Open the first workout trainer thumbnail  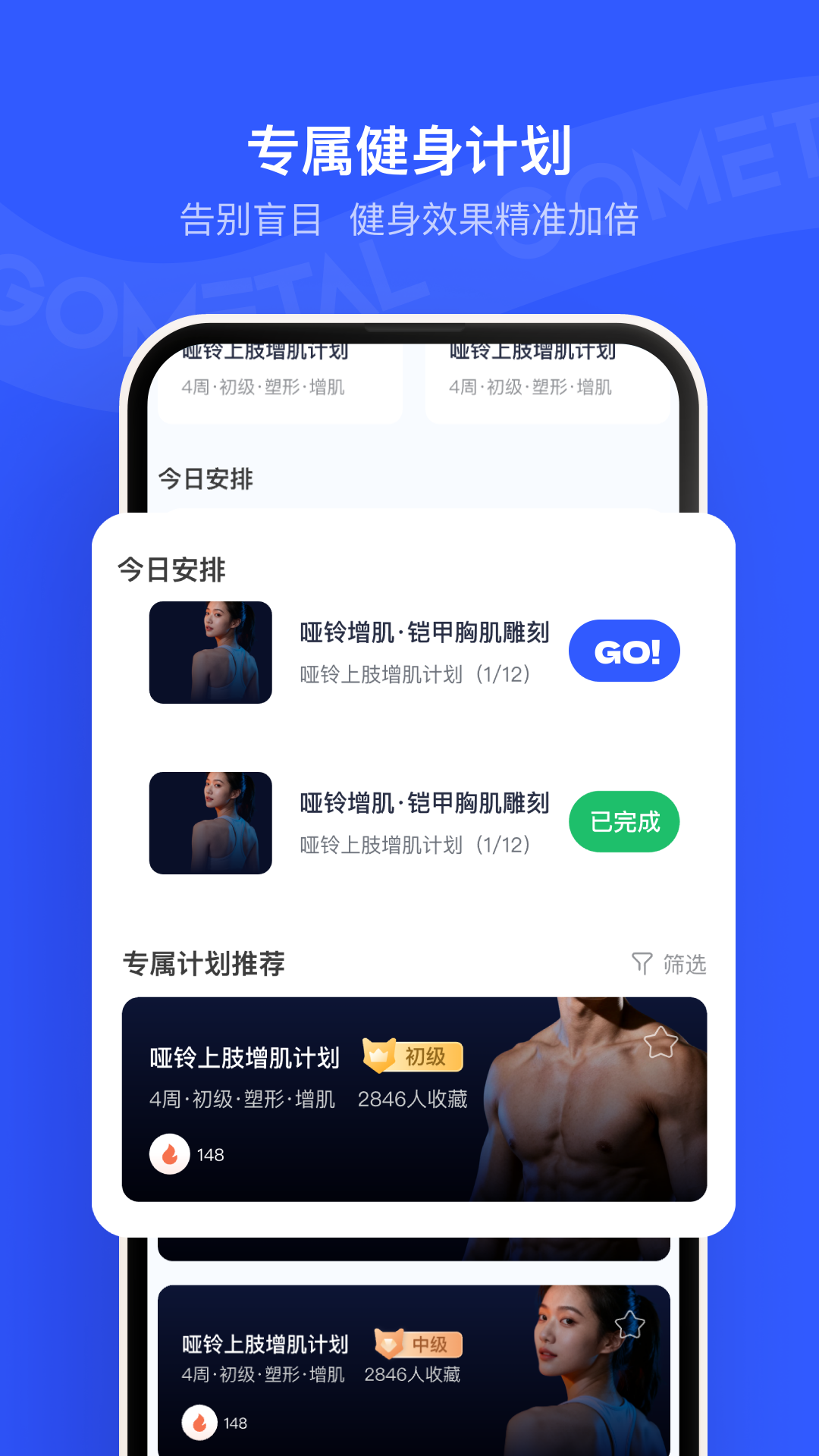coord(210,653)
